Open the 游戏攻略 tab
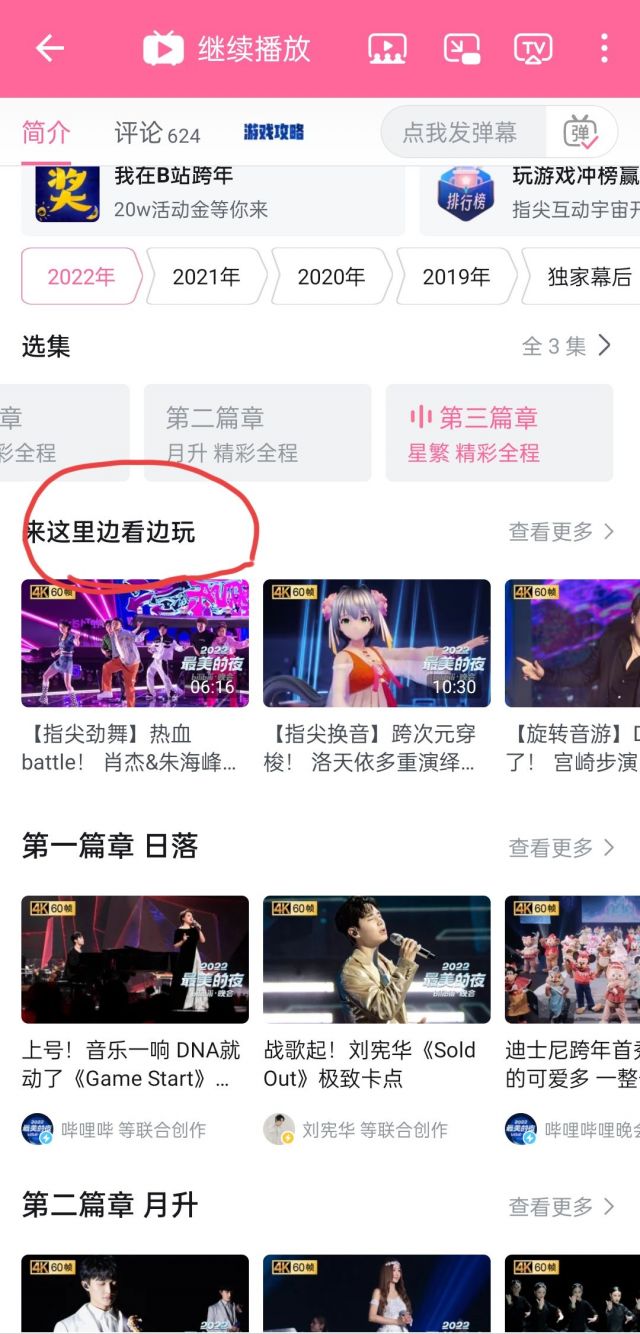Screen dimensions: 640x1334 [x=273, y=132]
